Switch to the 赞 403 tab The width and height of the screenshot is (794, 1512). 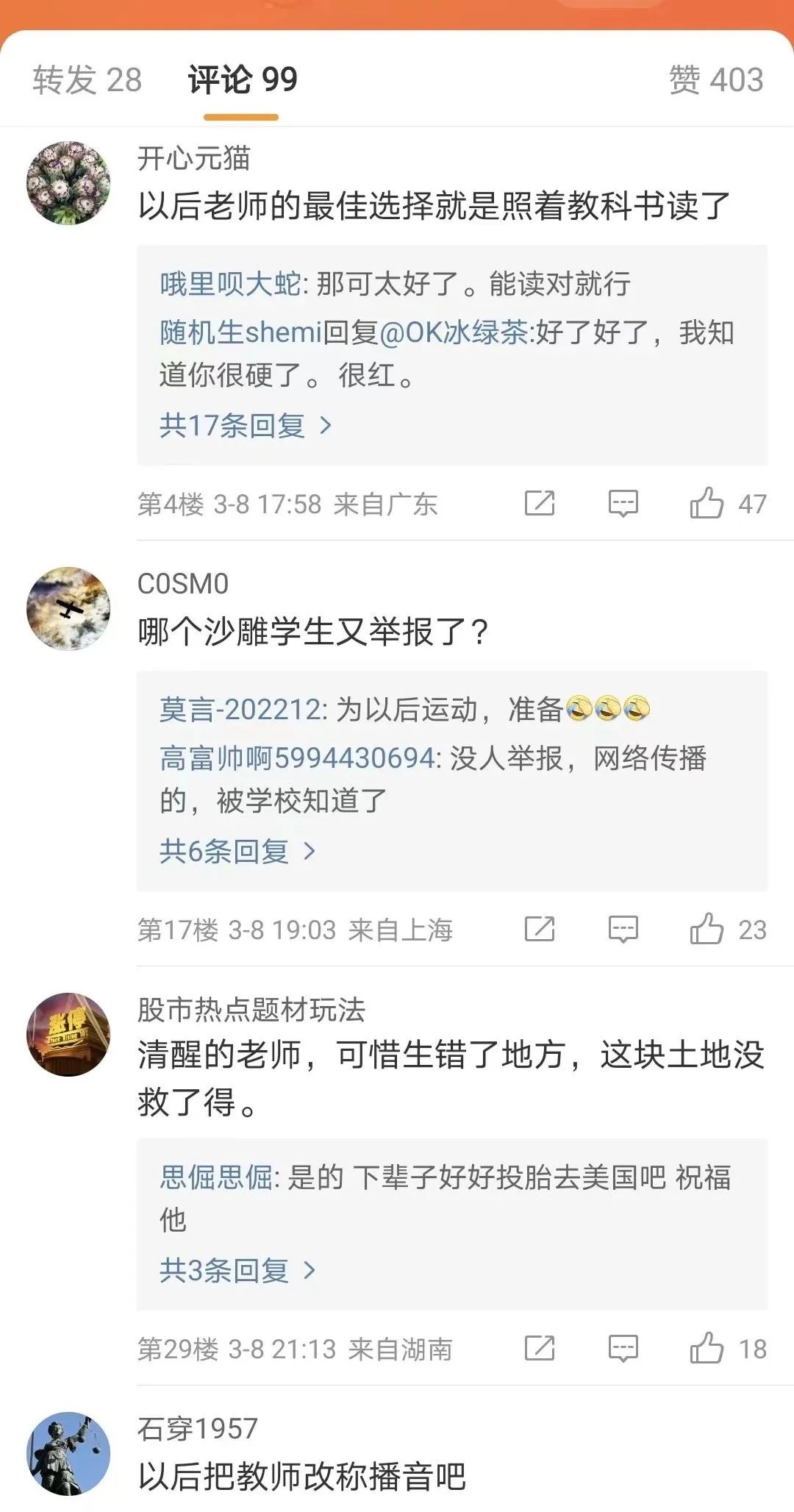coord(715,79)
